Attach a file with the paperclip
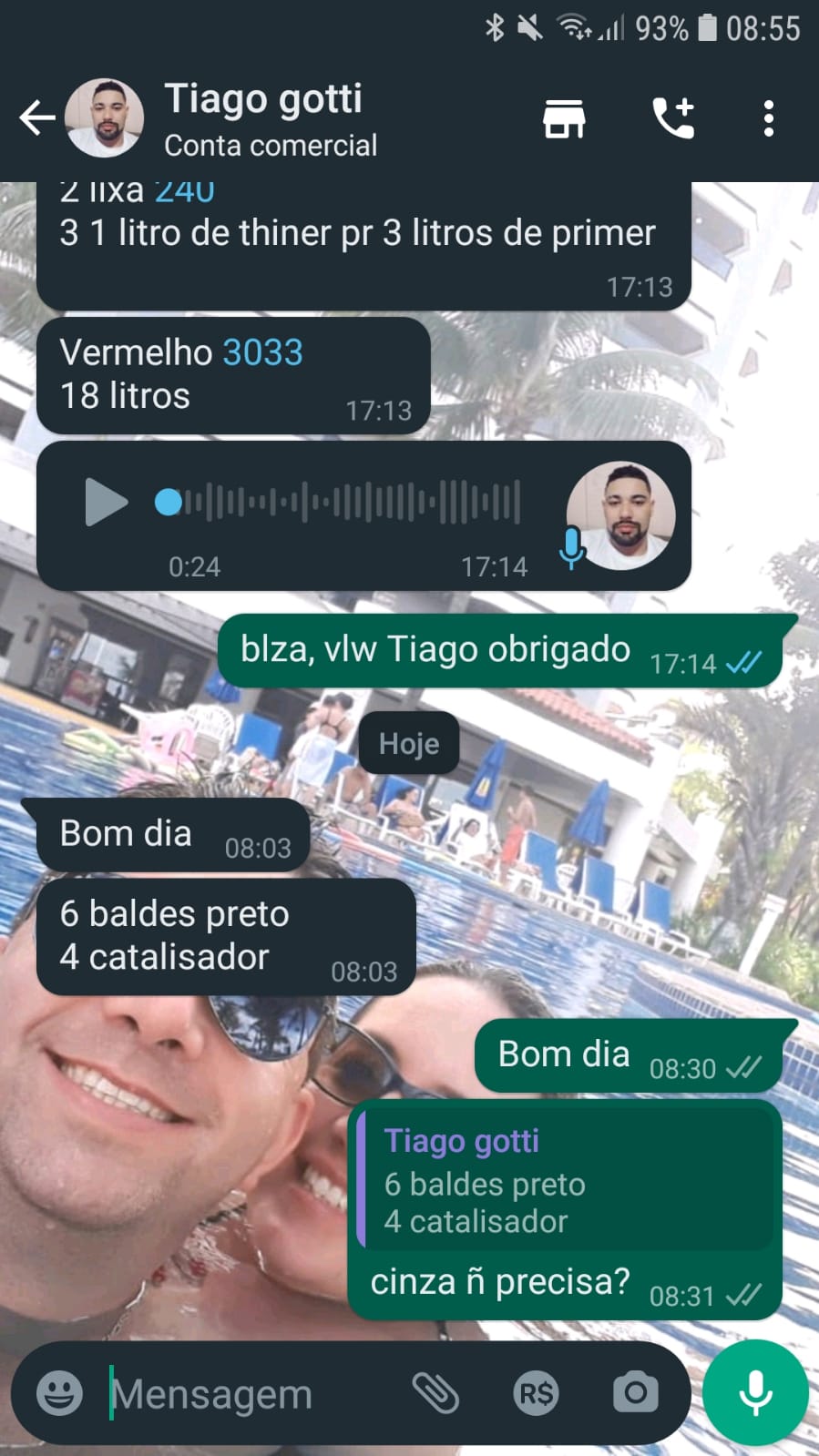 coord(435,1392)
